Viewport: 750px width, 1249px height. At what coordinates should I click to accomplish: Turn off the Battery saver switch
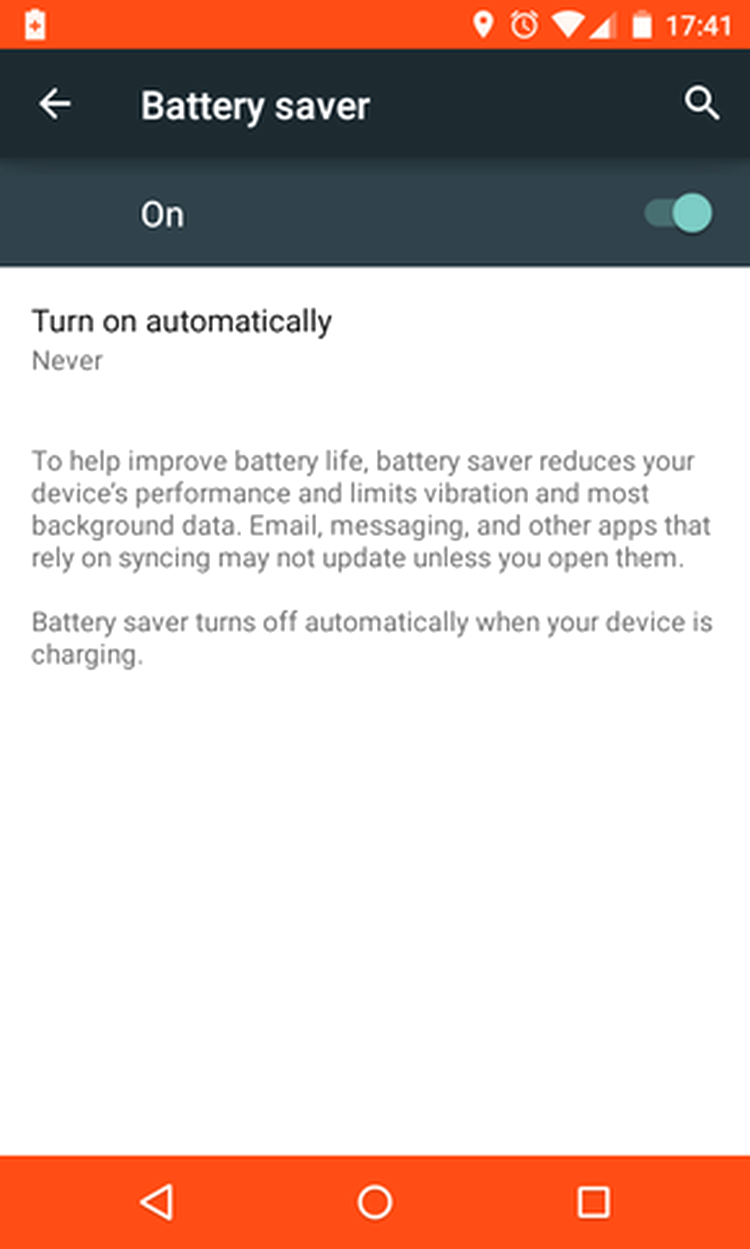(679, 214)
